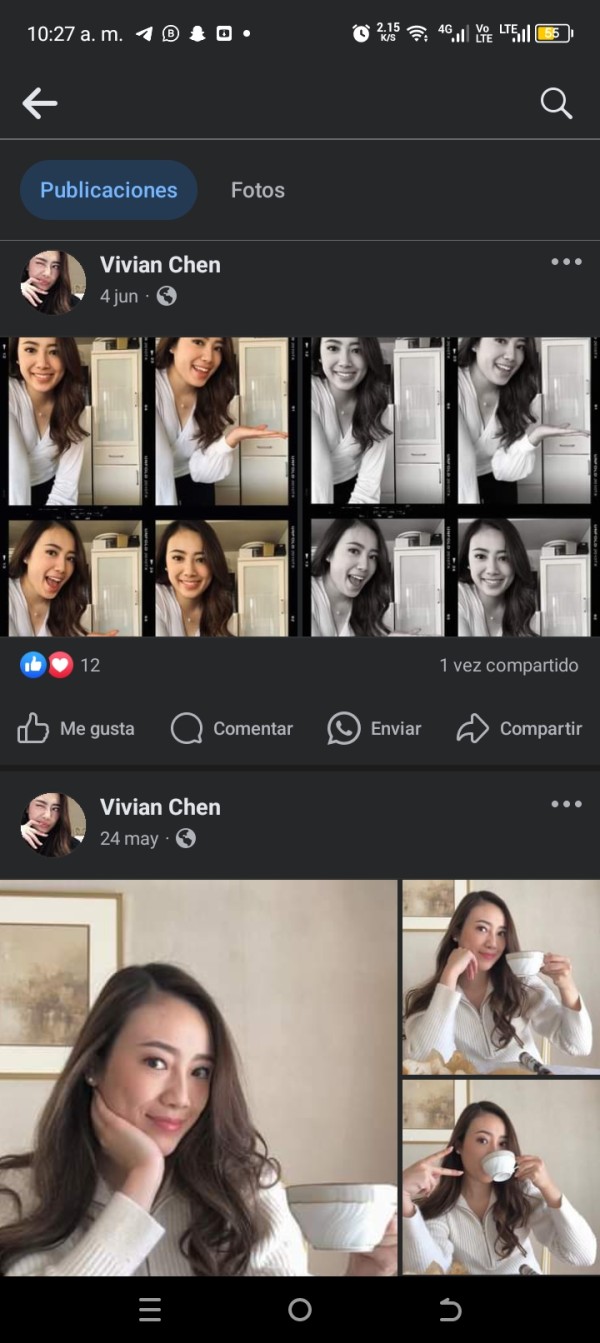
Task: Share the post with Compartir
Action: coord(519,729)
